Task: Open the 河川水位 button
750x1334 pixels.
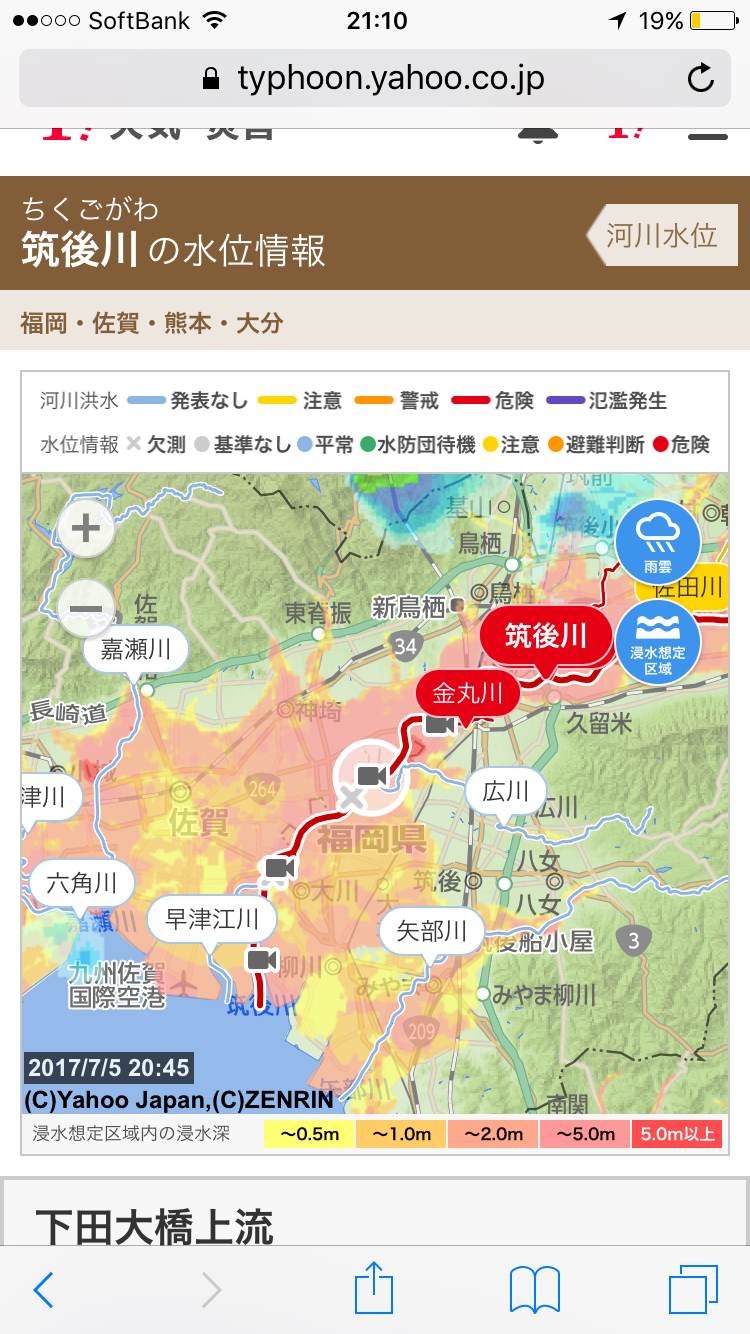Action: [662, 236]
